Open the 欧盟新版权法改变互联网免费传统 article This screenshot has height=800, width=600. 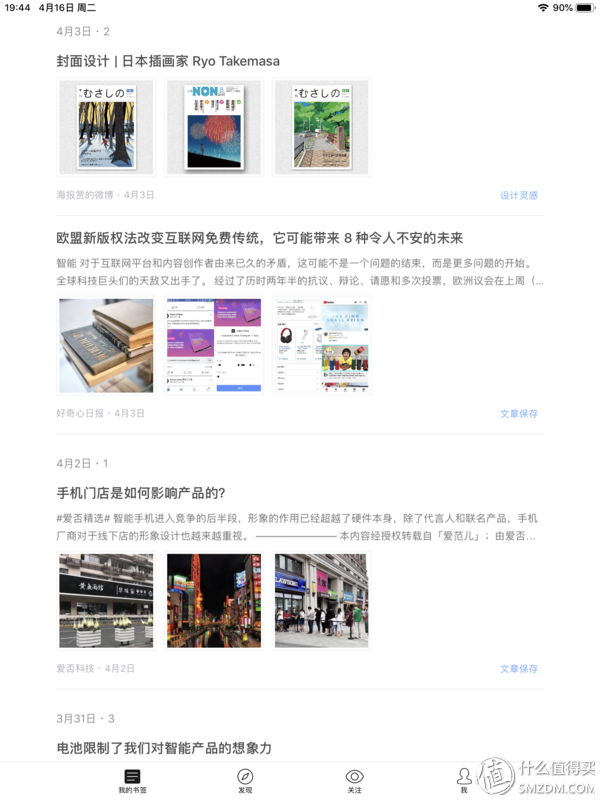point(260,238)
